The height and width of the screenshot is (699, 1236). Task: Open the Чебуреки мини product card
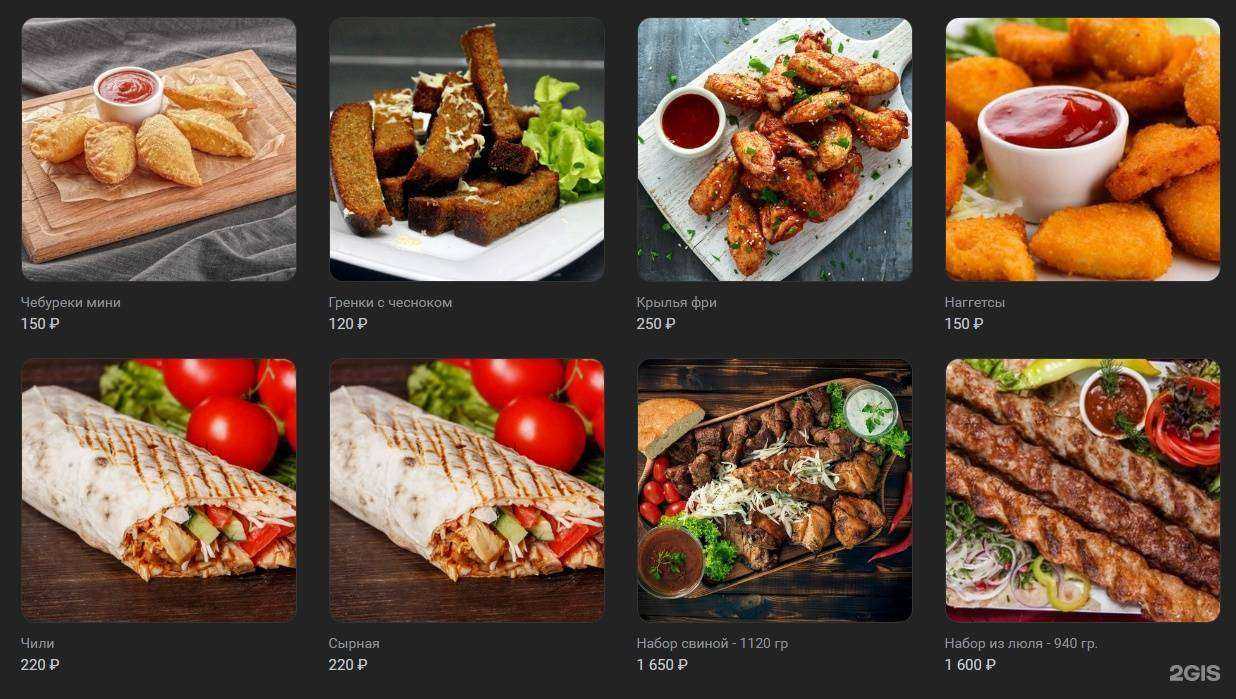click(159, 149)
